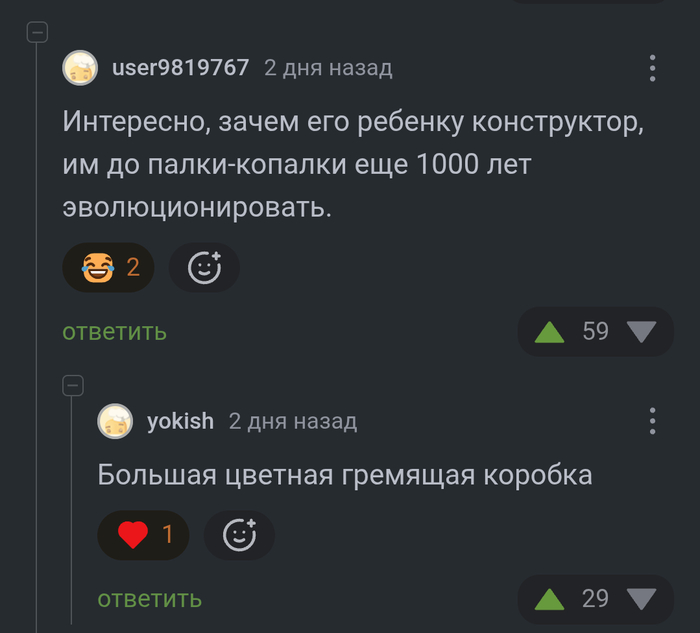Reply to yokish's comment
700x633 pixels.
pyautogui.click(x=149, y=599)
